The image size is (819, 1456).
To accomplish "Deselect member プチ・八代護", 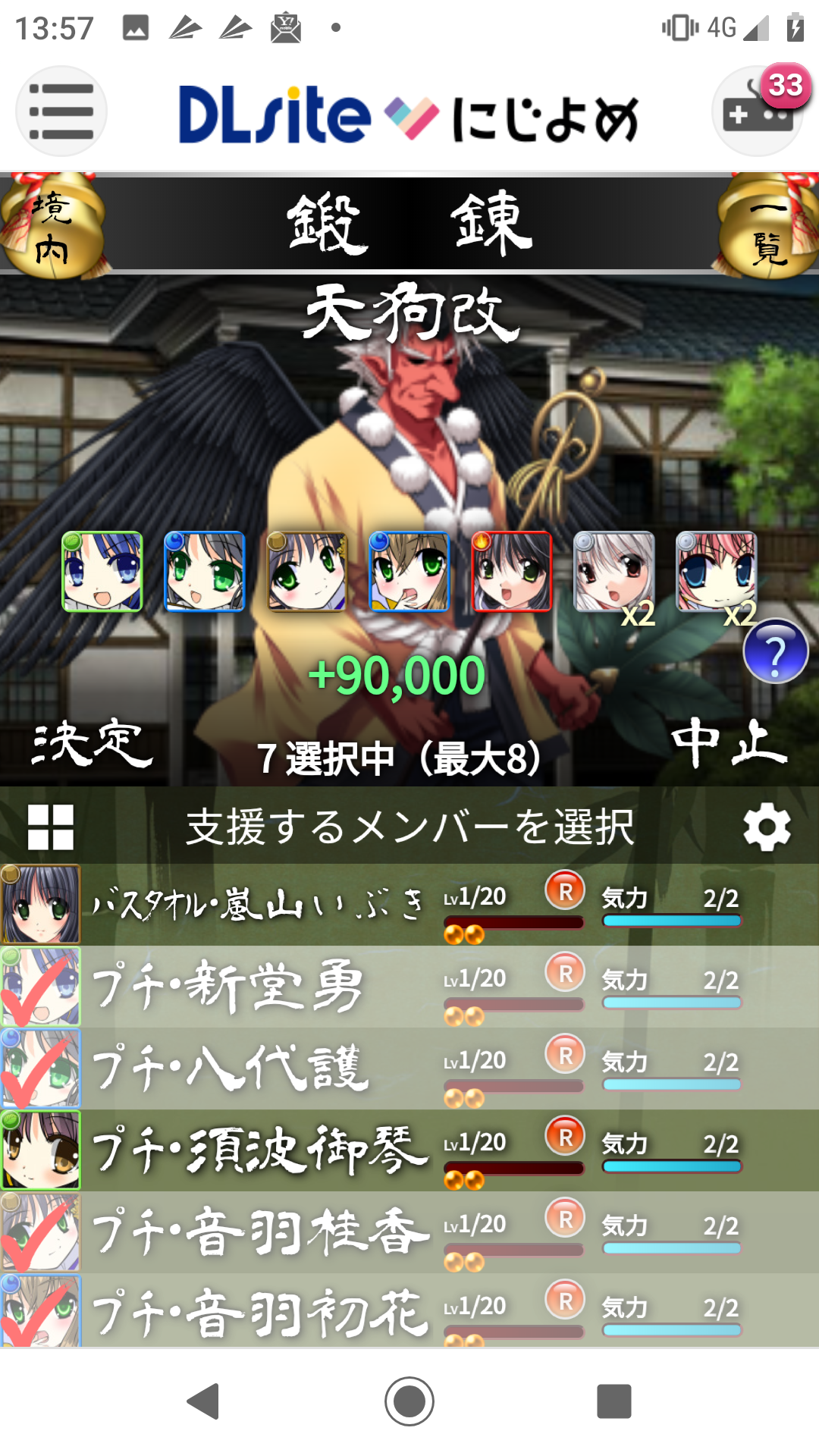I will pyautogui.click(x=409, y=1068).
